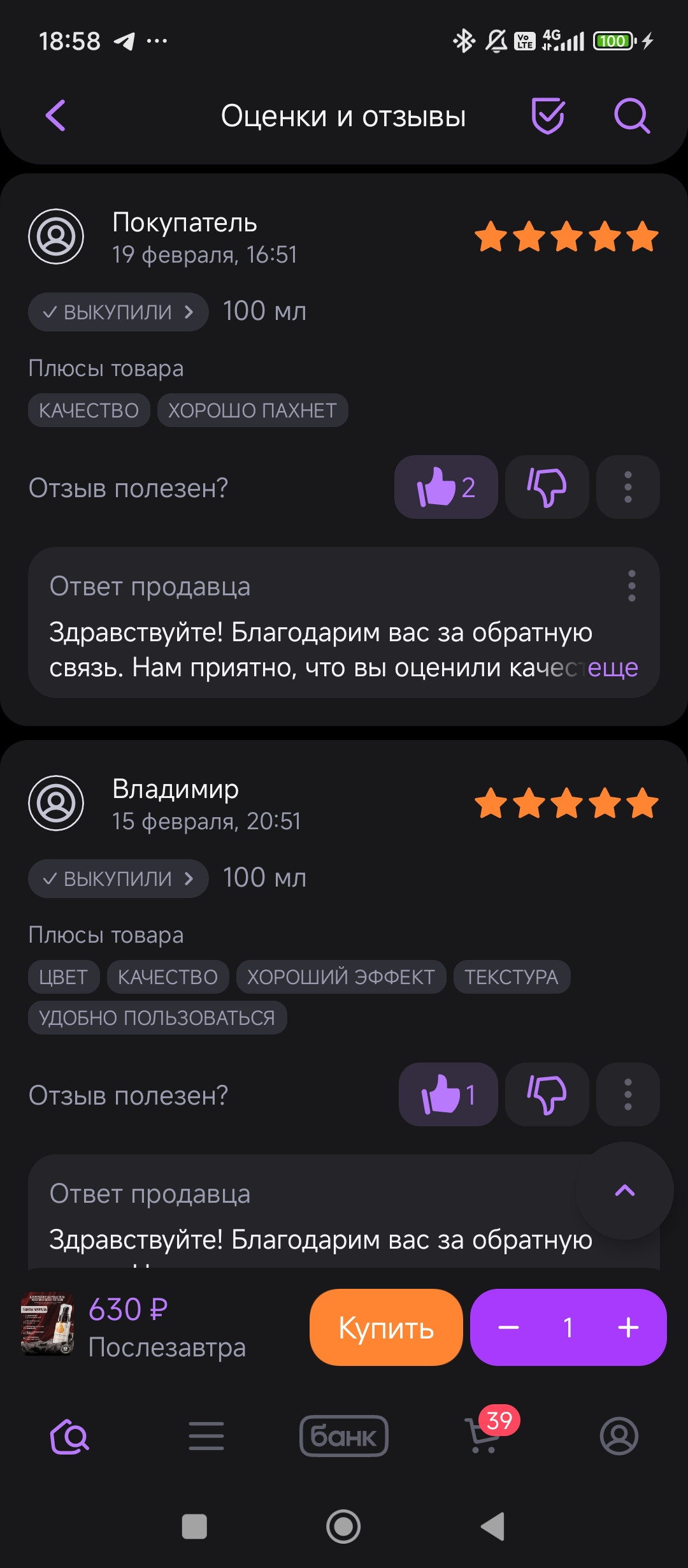Open more options for Владимир's review
Viewport: 688px width, 1568px height.
click(628, 1094)
